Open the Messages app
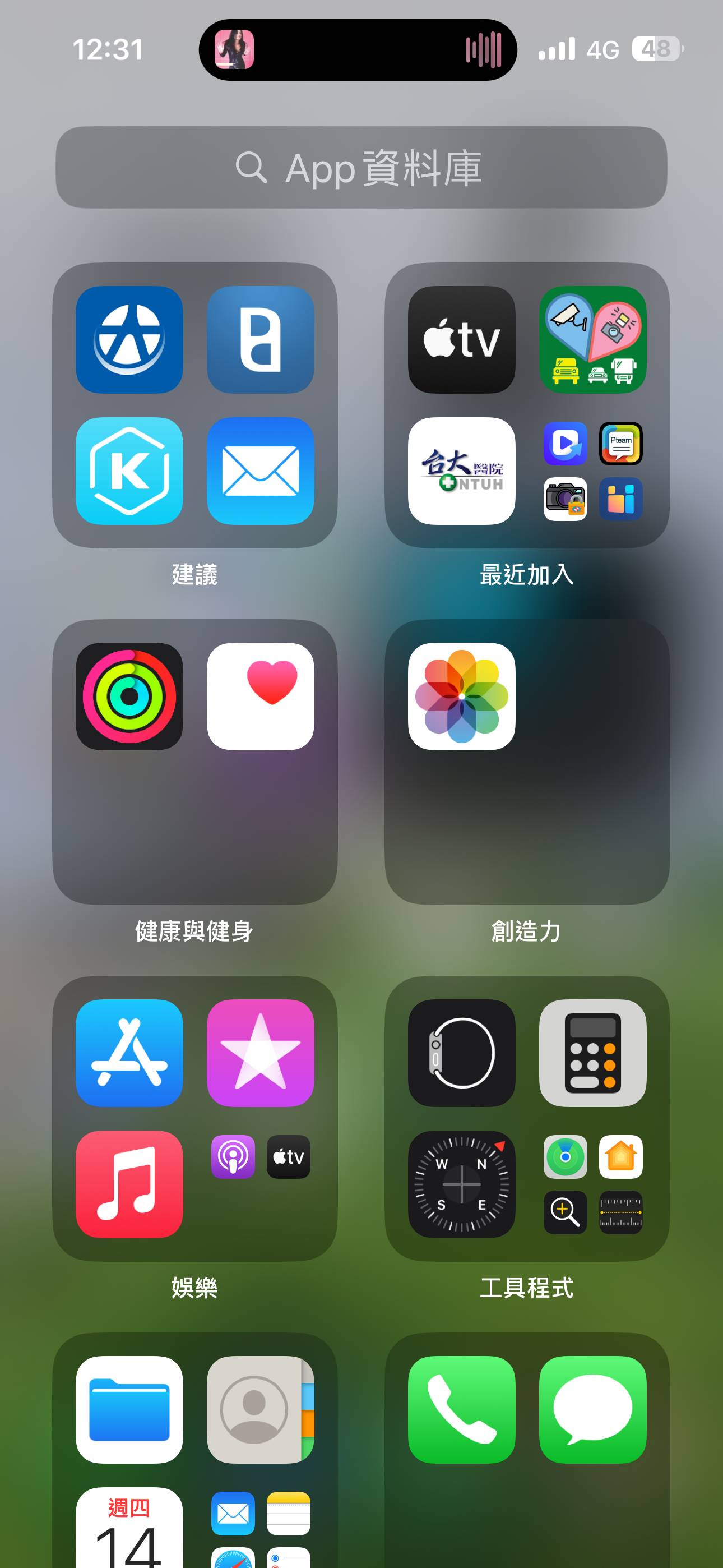 [593, 1410]
